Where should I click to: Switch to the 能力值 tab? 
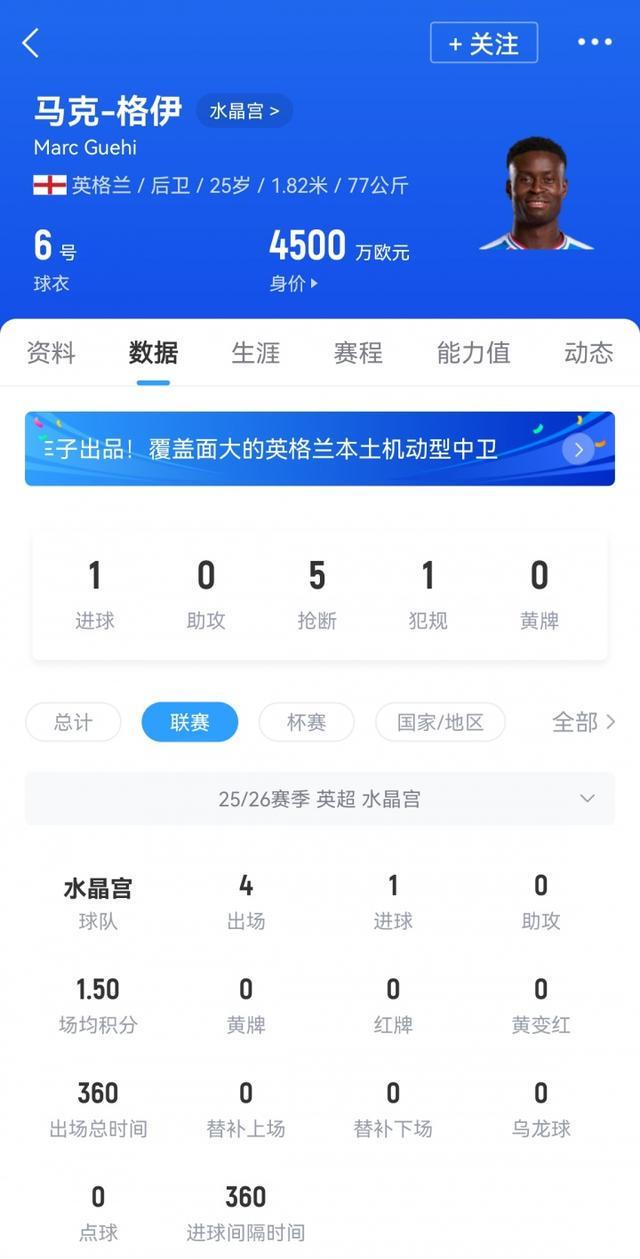click(473, 352)
